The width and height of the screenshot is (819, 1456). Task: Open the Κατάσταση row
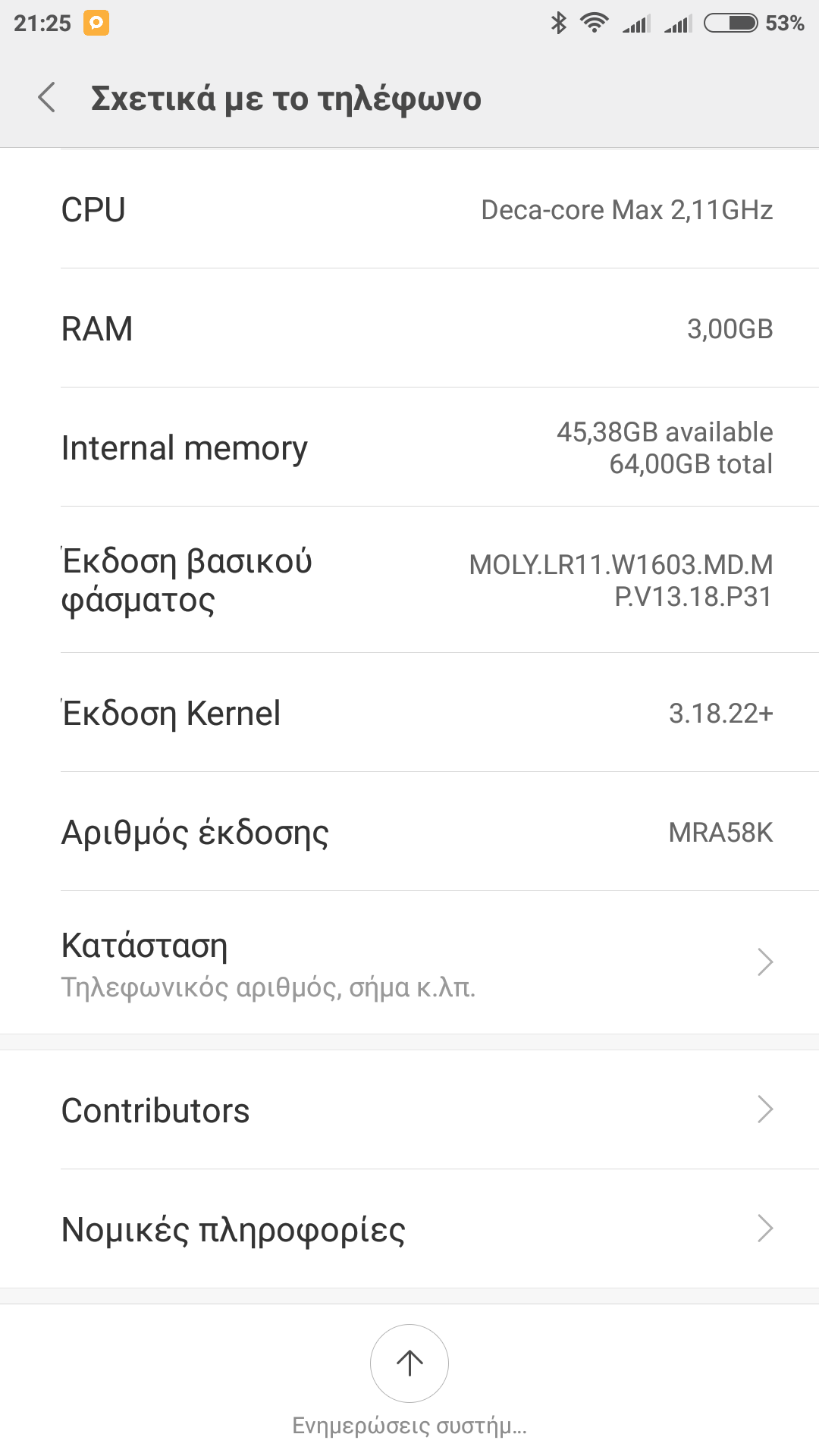[409, 962]
